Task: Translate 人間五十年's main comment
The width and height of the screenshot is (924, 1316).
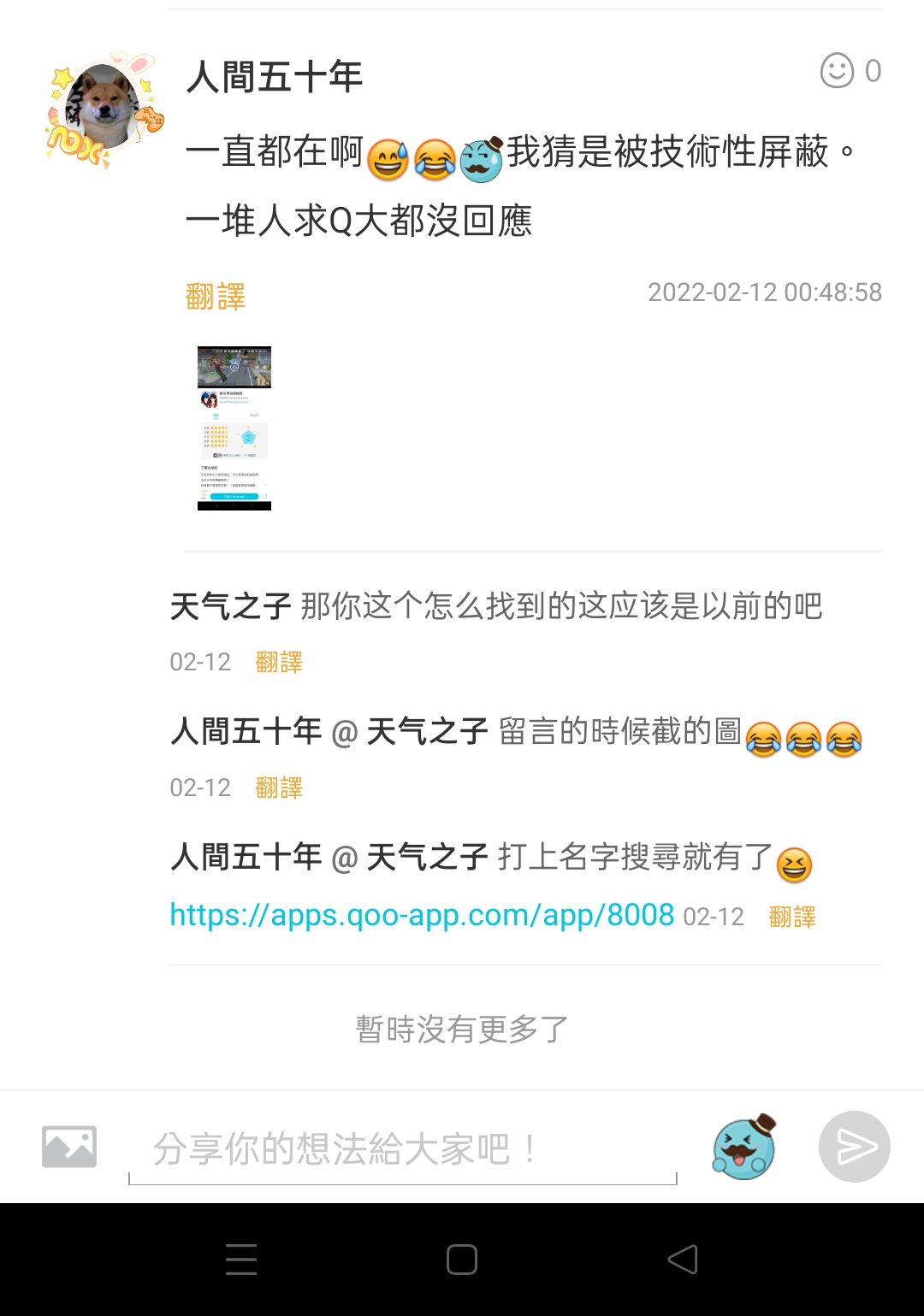Action: (215, 297)
